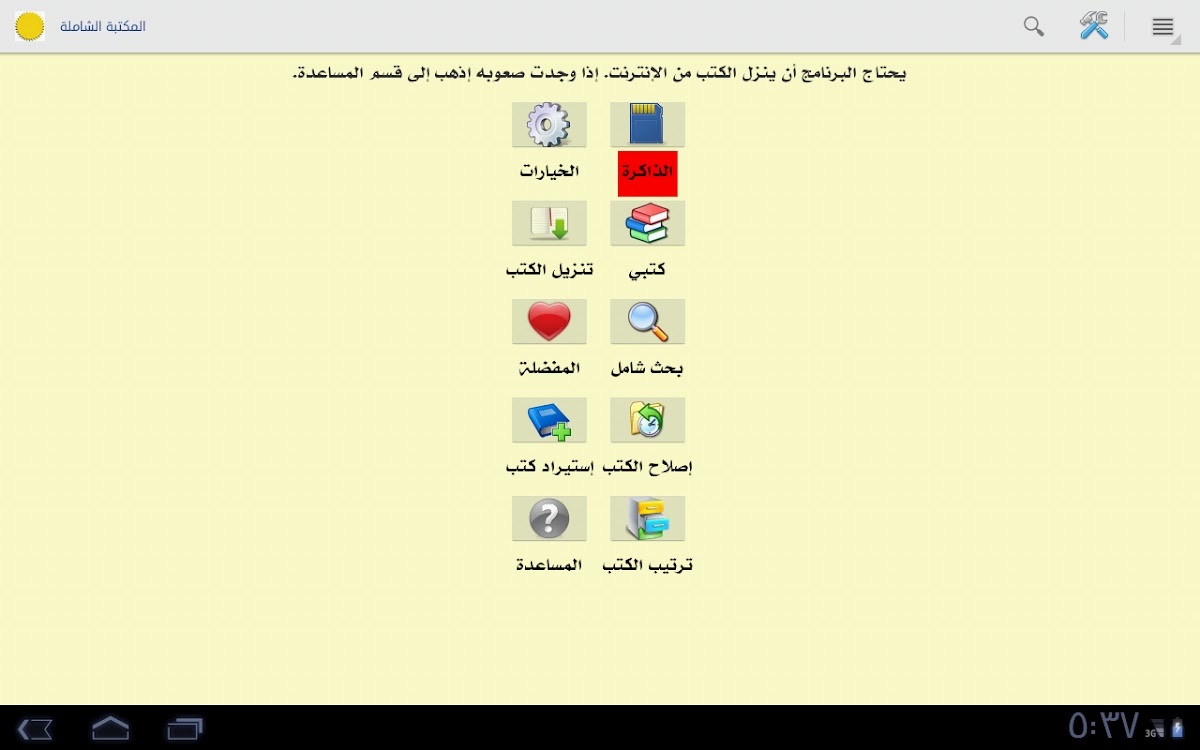Go to the home screen
This screenshot has width=1200, height=750.
[110, 728]
